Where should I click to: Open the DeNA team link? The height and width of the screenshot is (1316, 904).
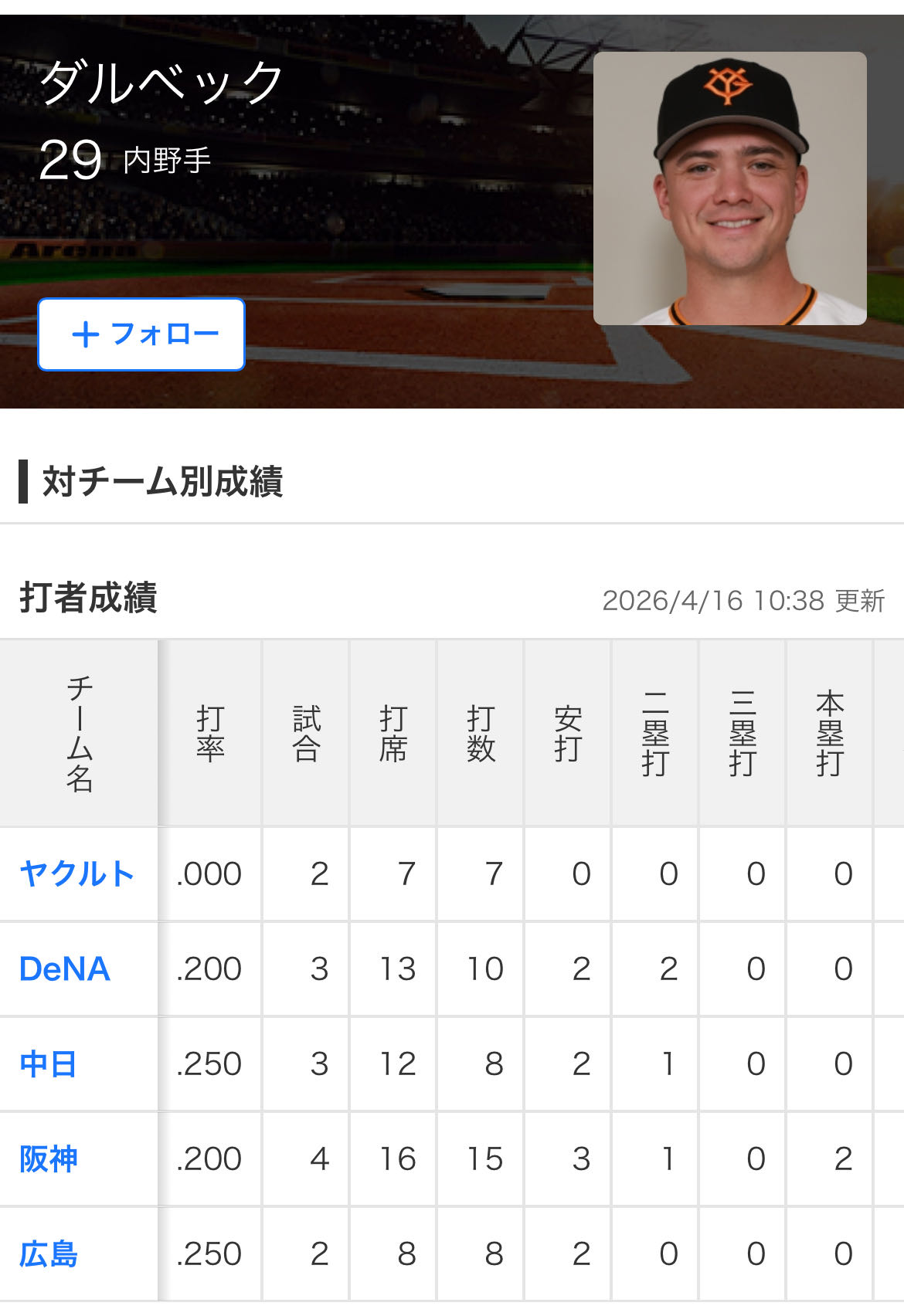click(65, 969)
